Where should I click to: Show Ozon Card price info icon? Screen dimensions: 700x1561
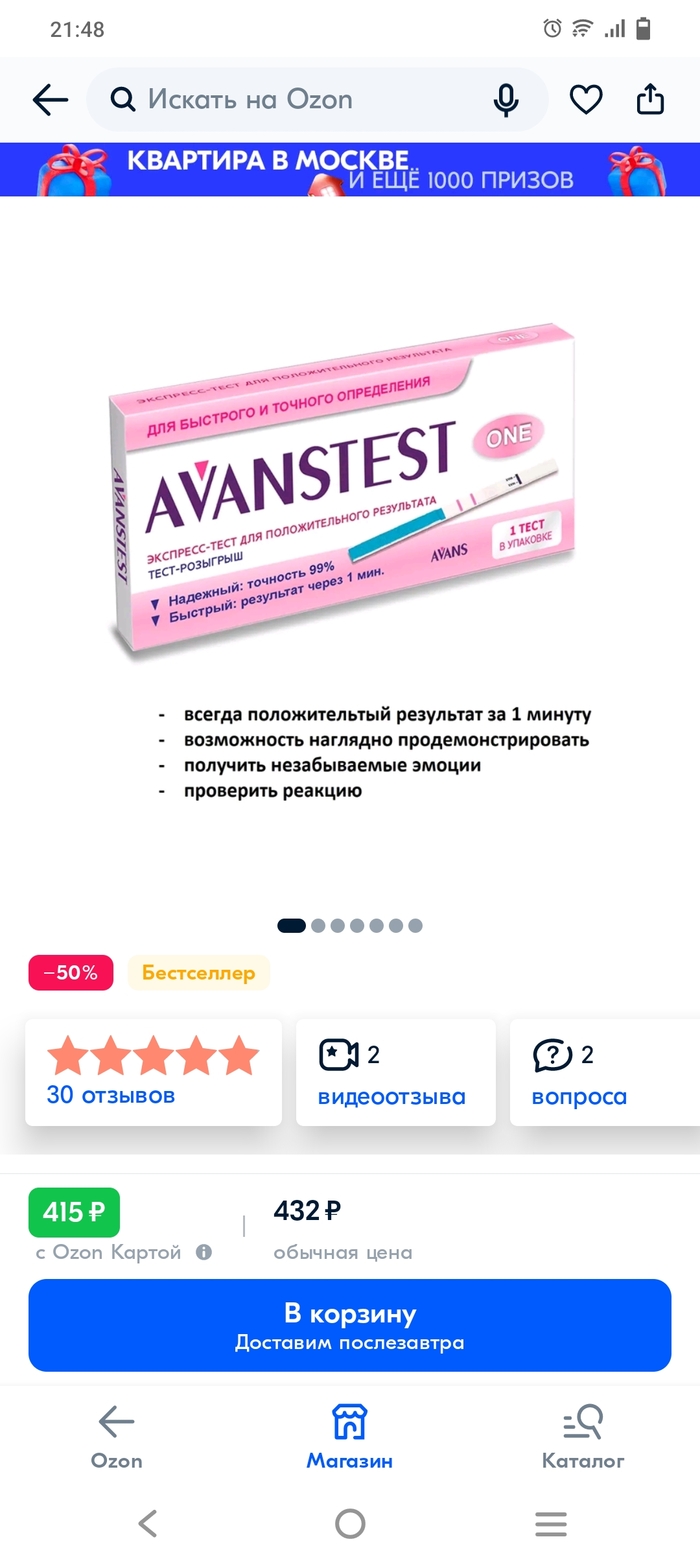tap(204, 1252)
